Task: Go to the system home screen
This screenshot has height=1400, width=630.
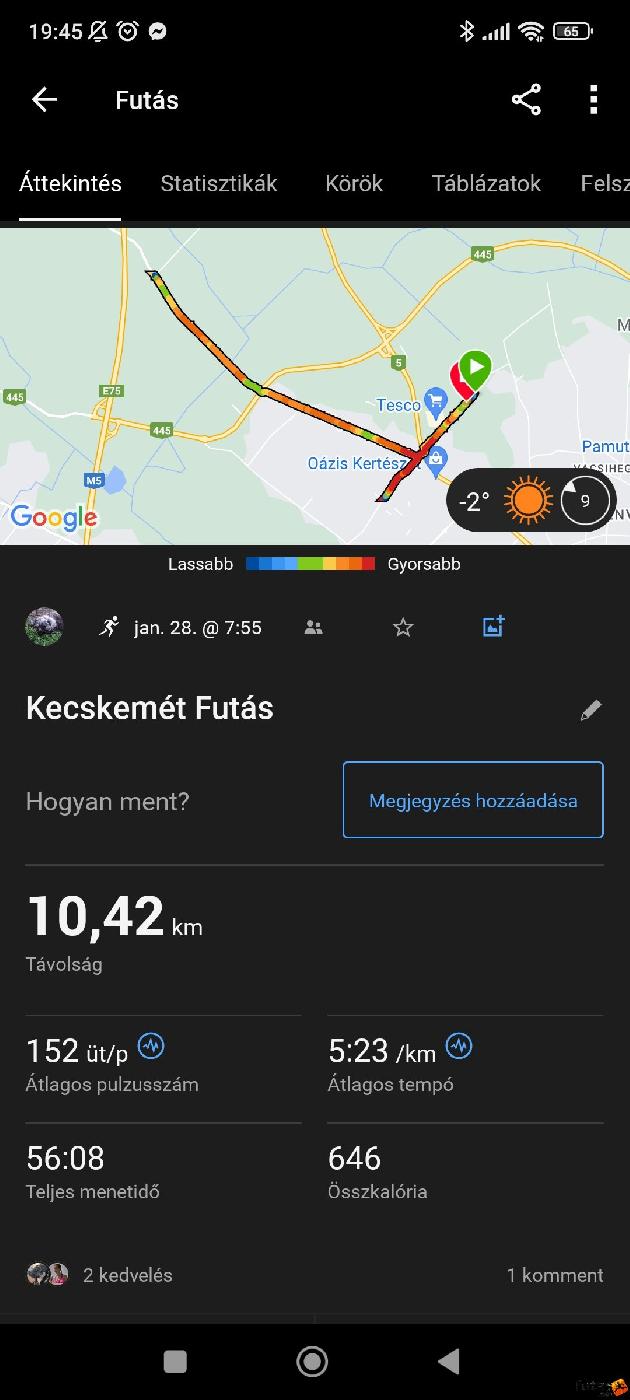Action: pyautogui.click(x=313, y=1361)
